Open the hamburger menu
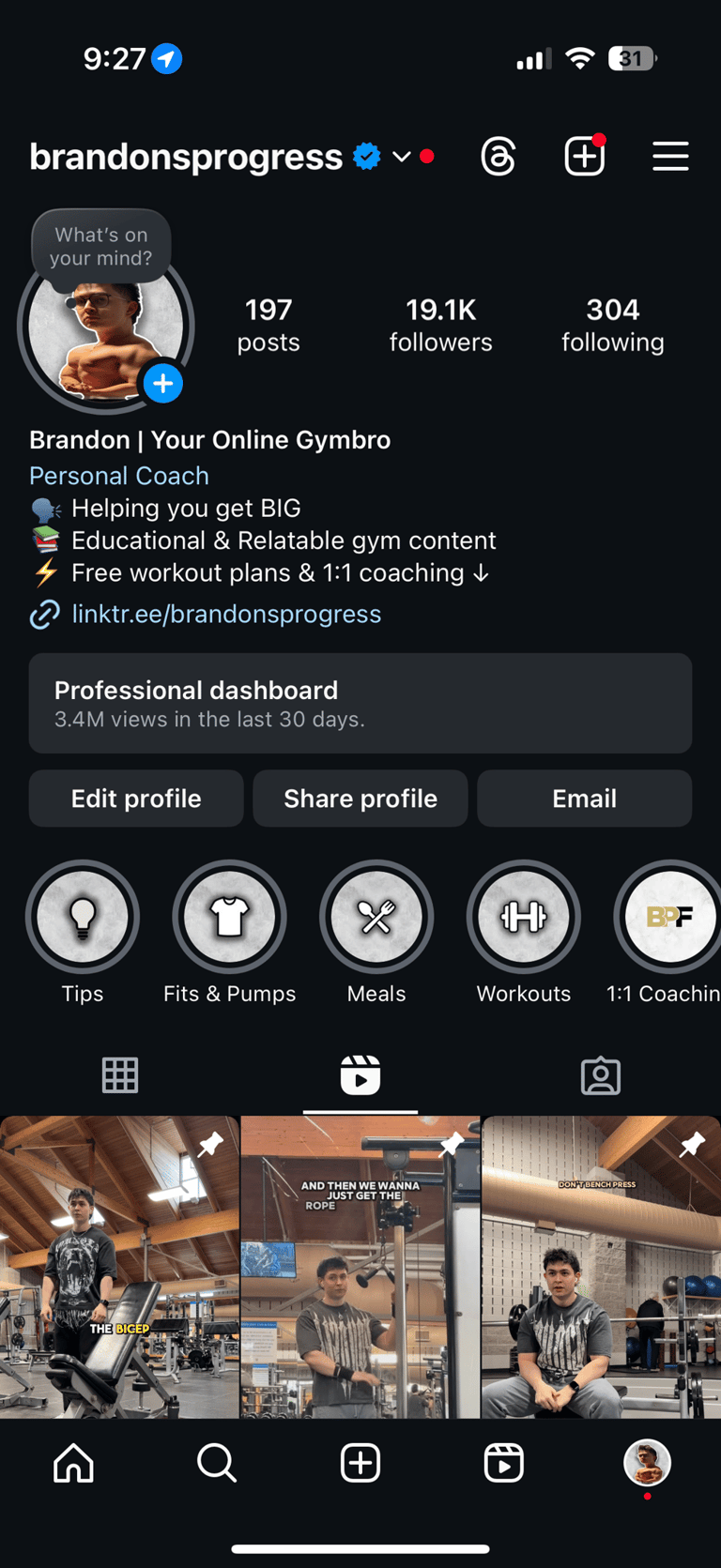This screenshot has width=721, height=1568. [x=670, y=157]
